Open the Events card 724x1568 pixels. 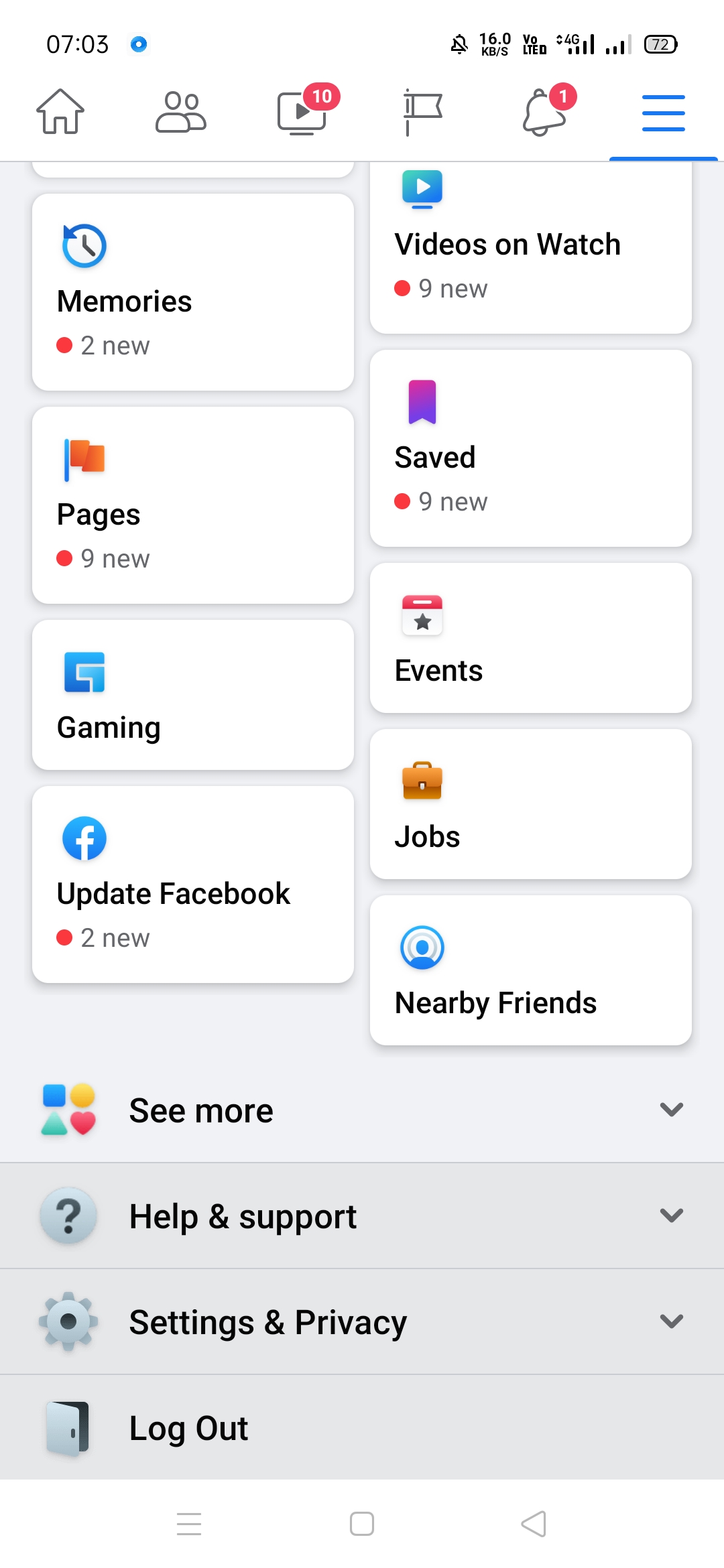coord(531,638)
